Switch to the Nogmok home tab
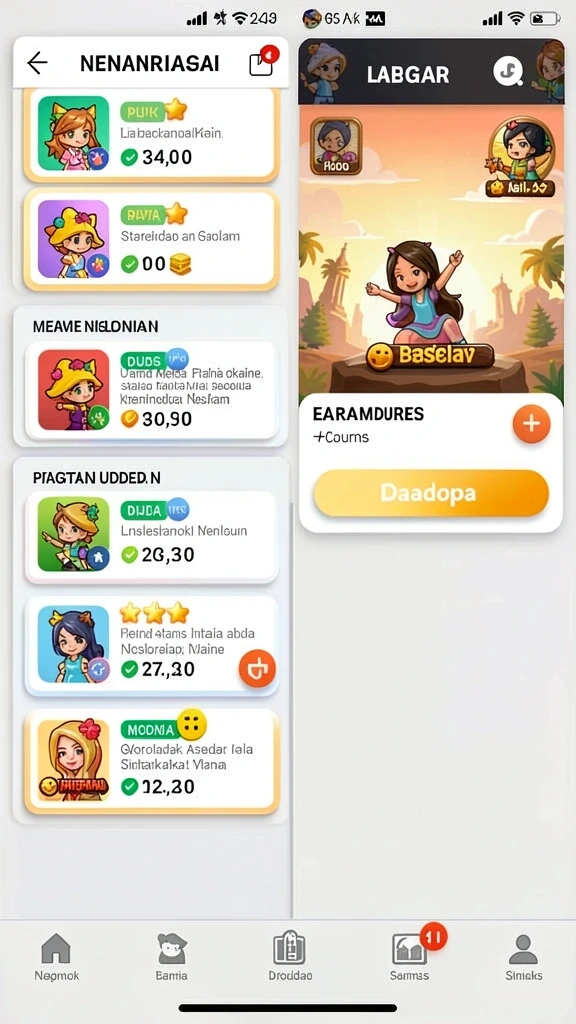 57,957
